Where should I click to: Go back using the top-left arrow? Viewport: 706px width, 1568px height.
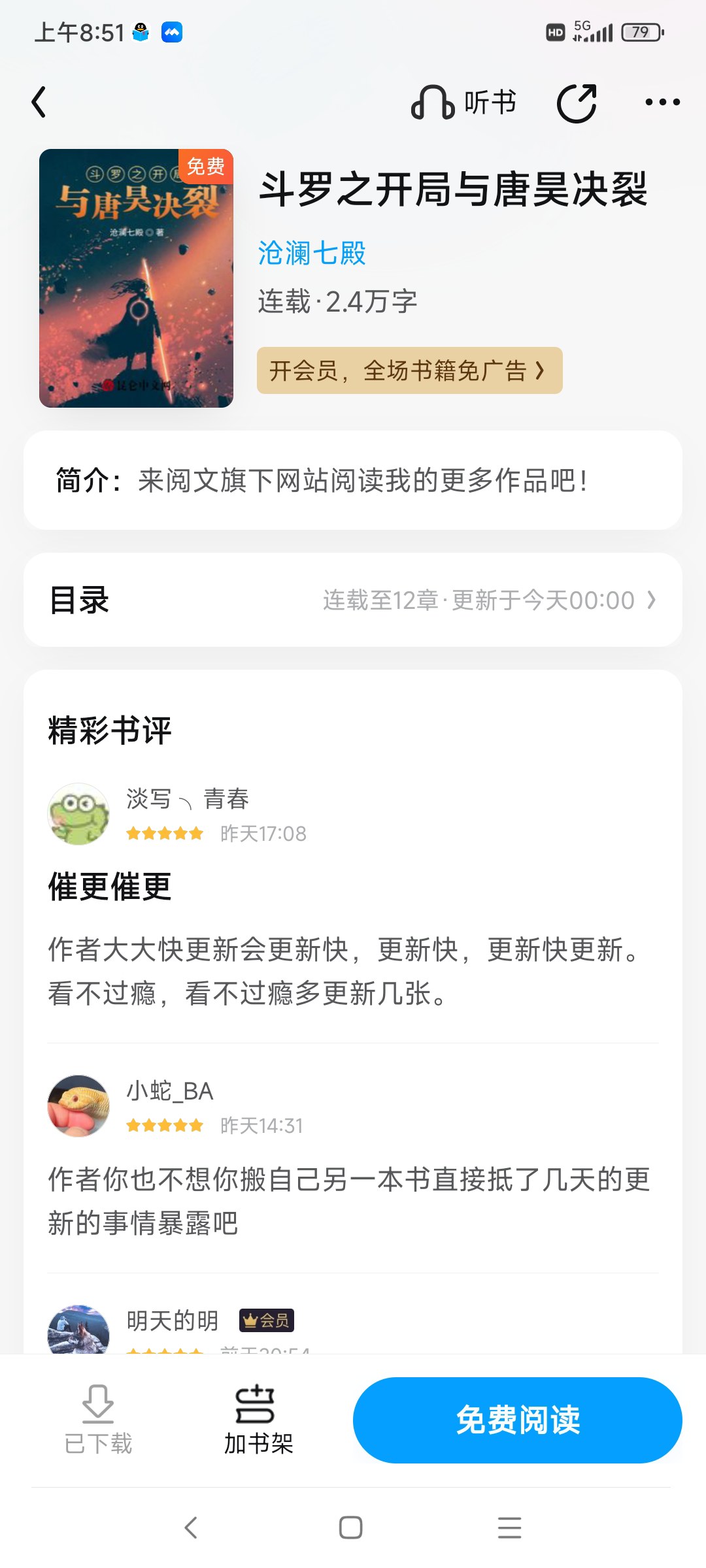coord(39,103)
